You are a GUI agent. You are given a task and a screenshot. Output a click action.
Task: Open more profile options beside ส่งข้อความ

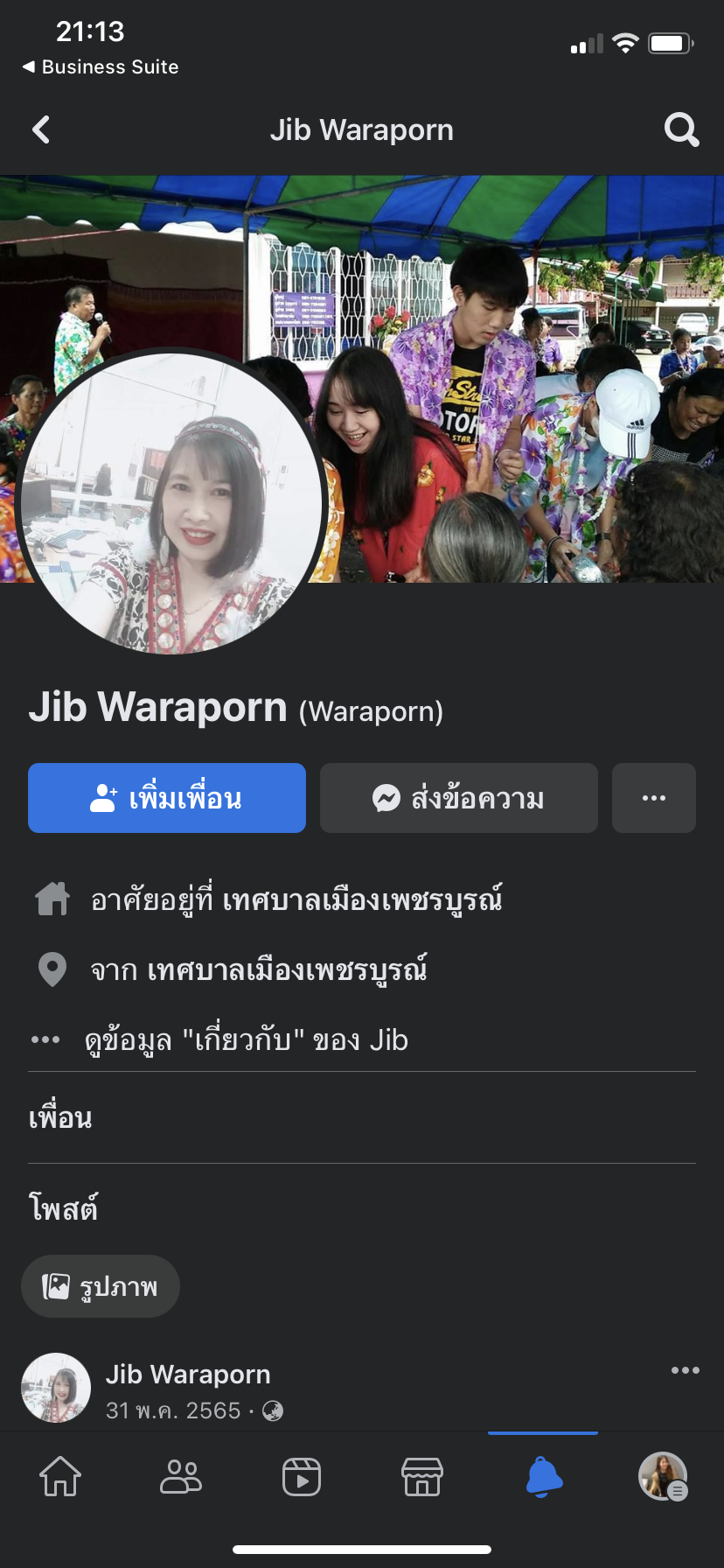(x=654, y=798)
